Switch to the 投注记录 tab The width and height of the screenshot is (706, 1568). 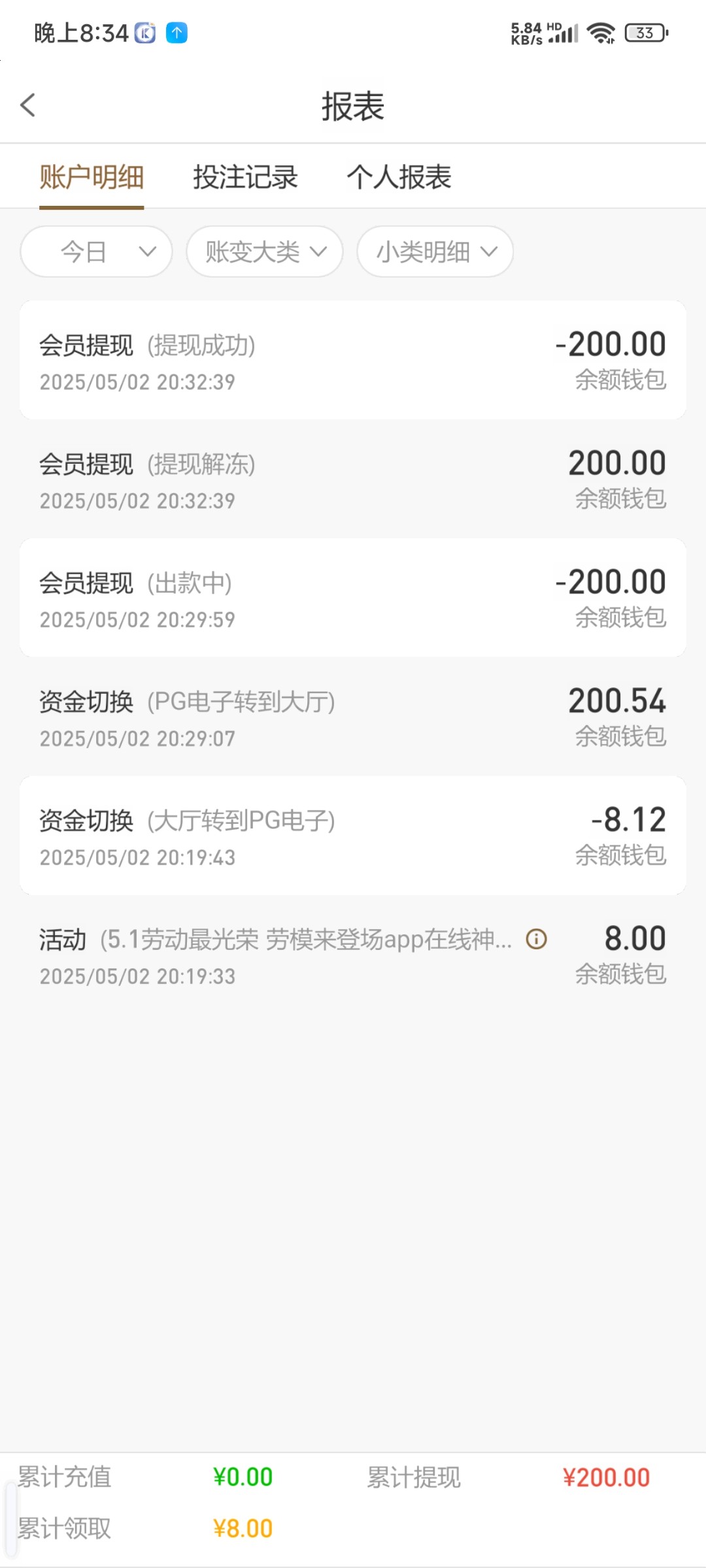click(245, 177)
